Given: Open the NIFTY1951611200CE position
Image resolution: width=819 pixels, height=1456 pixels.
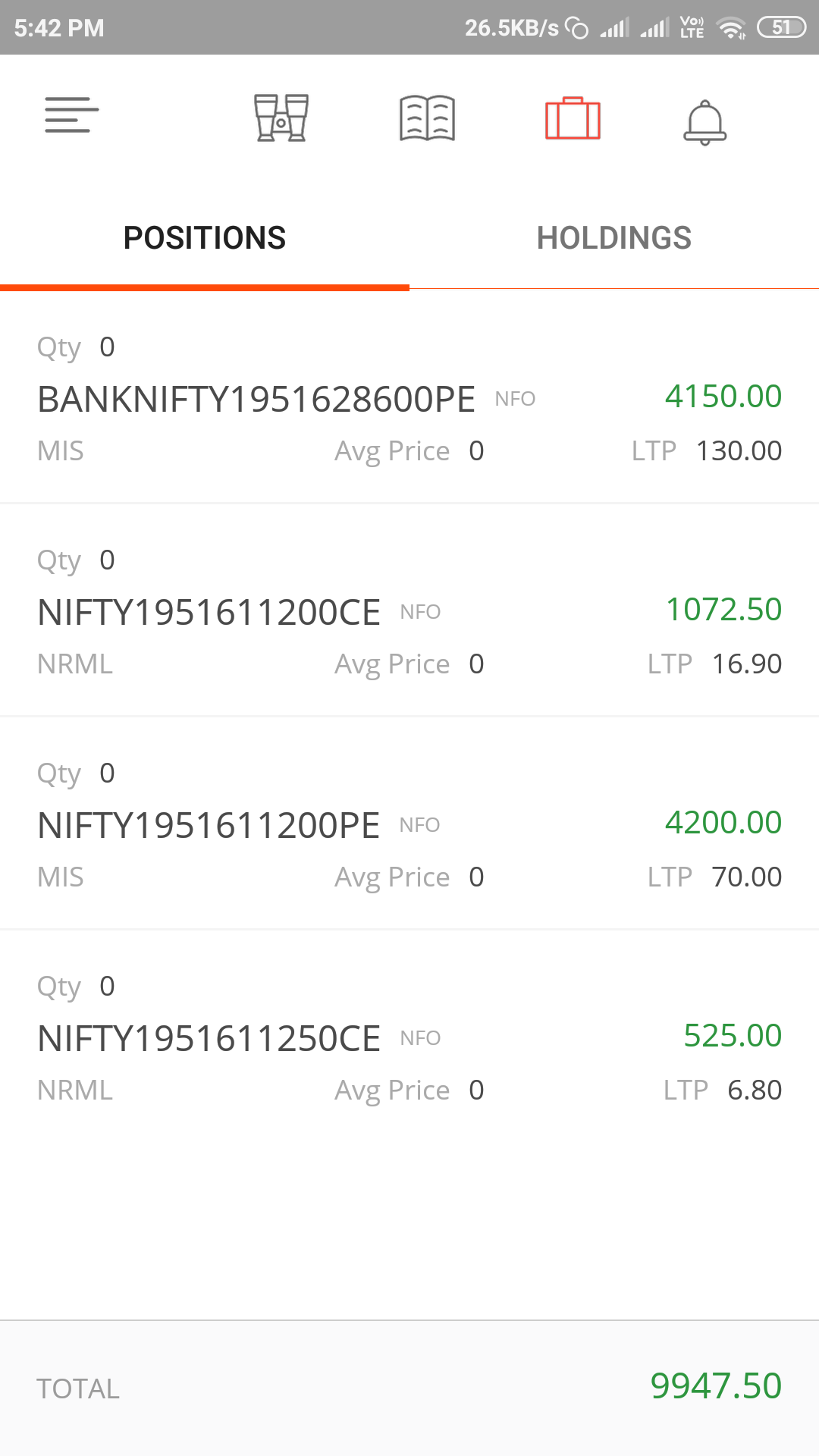Looking at the screenshot, I should (409, 610).
